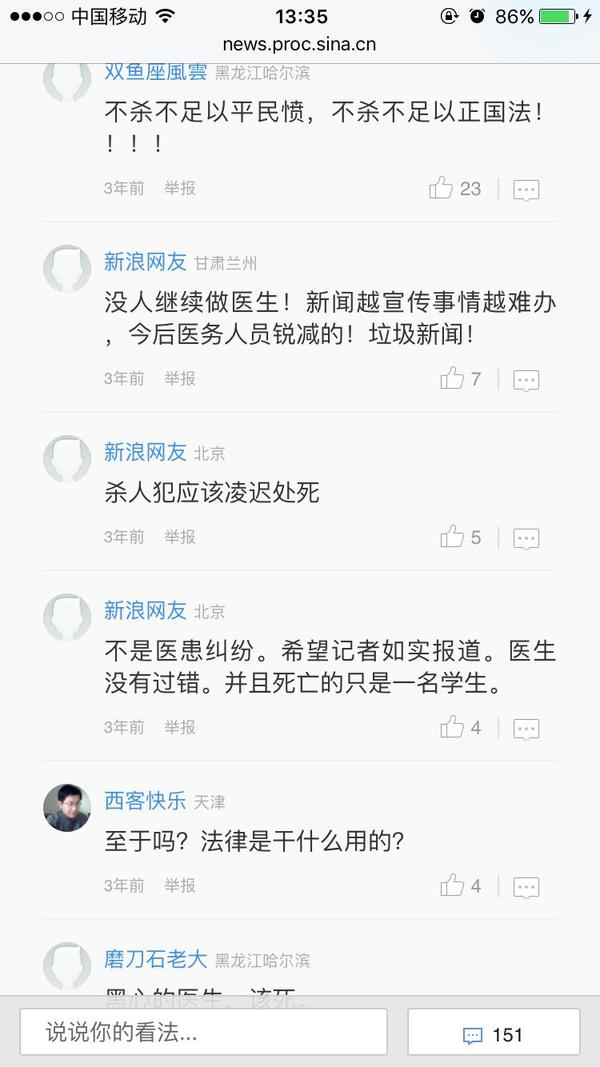This screenshot has height=1067, width=600.
Task: Tap the news.proc.sina.cn address bar
Action: pos(299,45)
